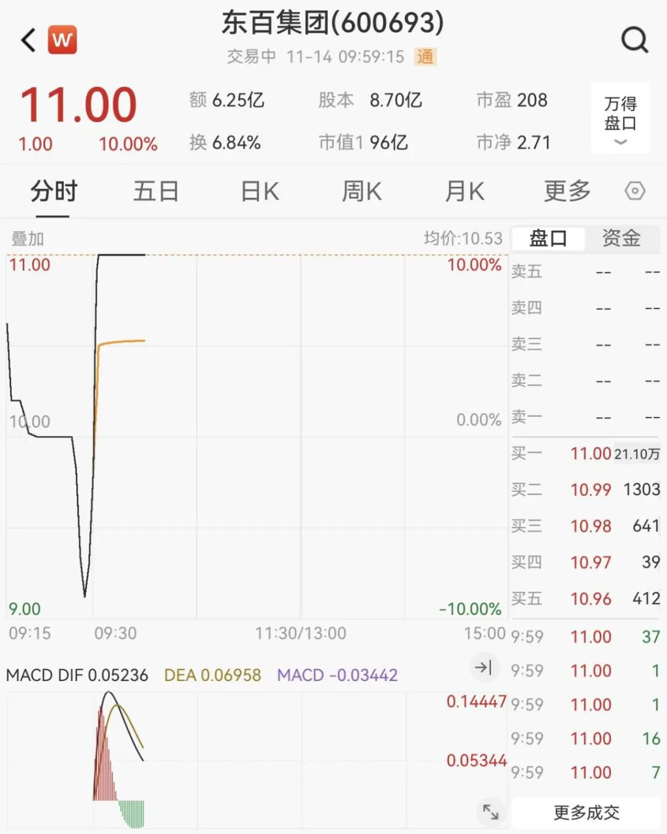Go back using the top arrow
Image resolution: width=667 pixels, height=834 pixels.
pos(27,40)
